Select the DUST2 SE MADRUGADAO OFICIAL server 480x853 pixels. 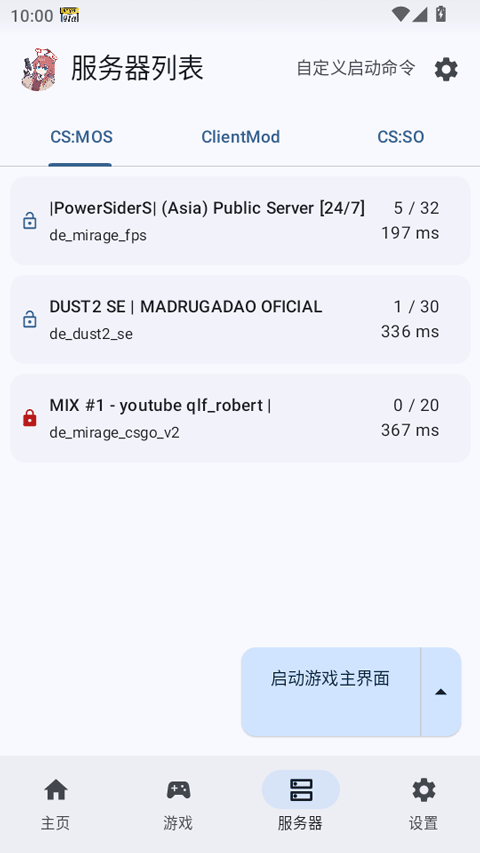tap(240, 319)
